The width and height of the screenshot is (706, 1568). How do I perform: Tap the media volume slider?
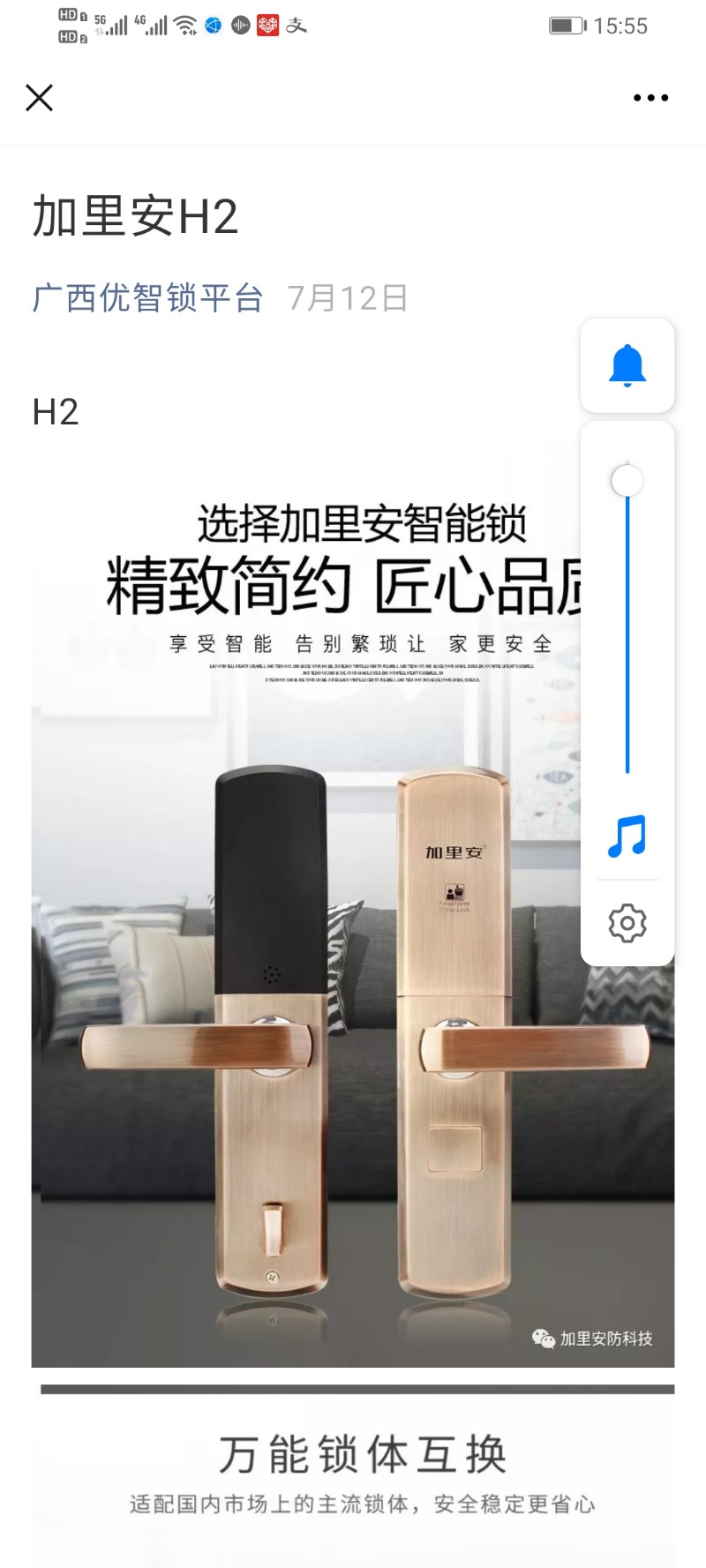tap(627, 618)
